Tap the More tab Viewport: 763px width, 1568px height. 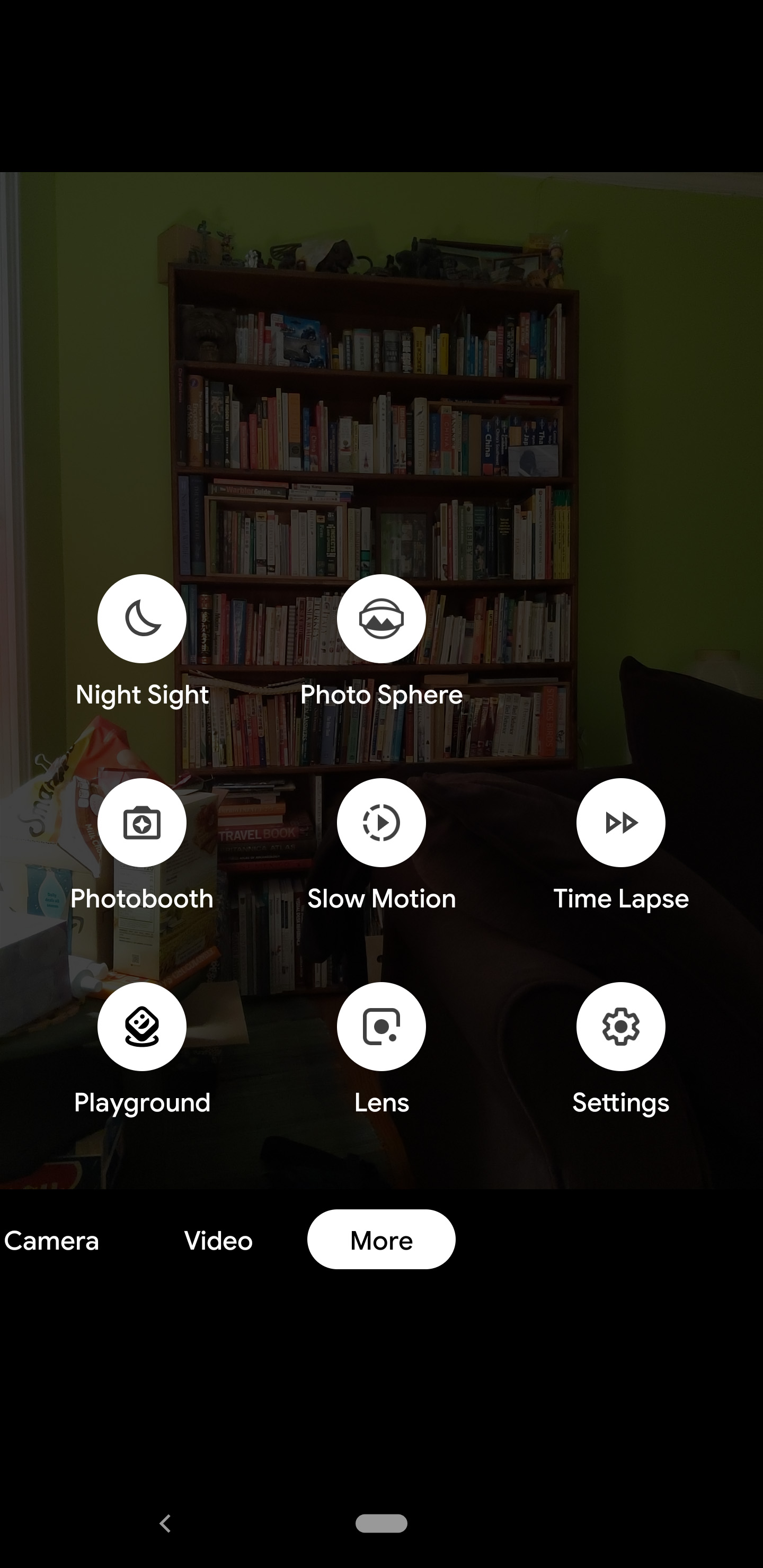(381, 1240)
